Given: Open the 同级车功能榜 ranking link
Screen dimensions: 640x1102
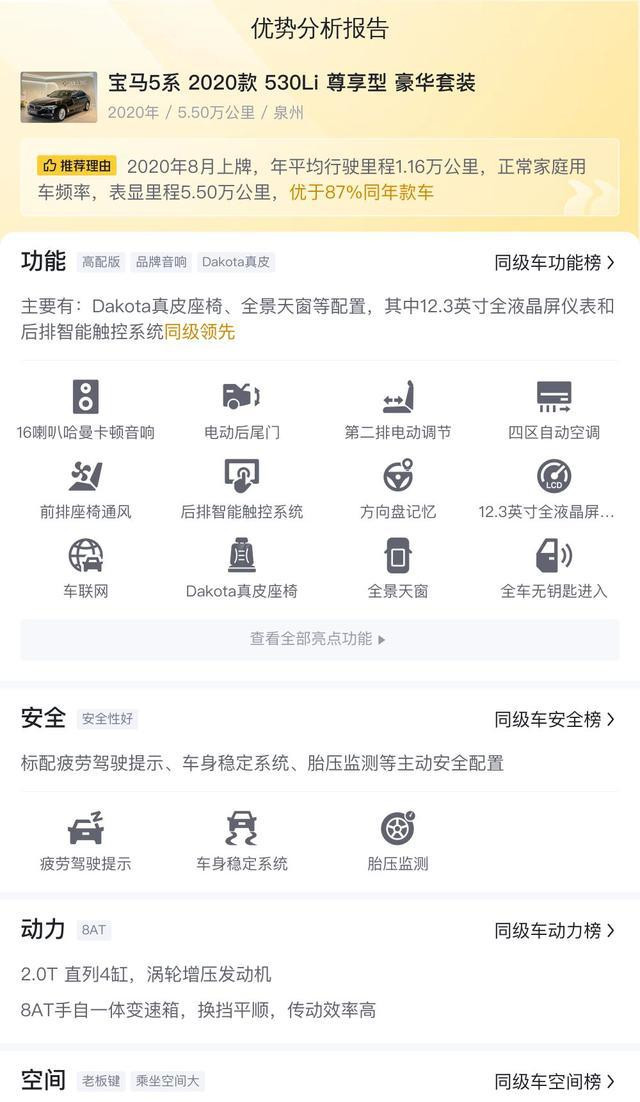Looking at the screenshot, I should coord(554,263).
